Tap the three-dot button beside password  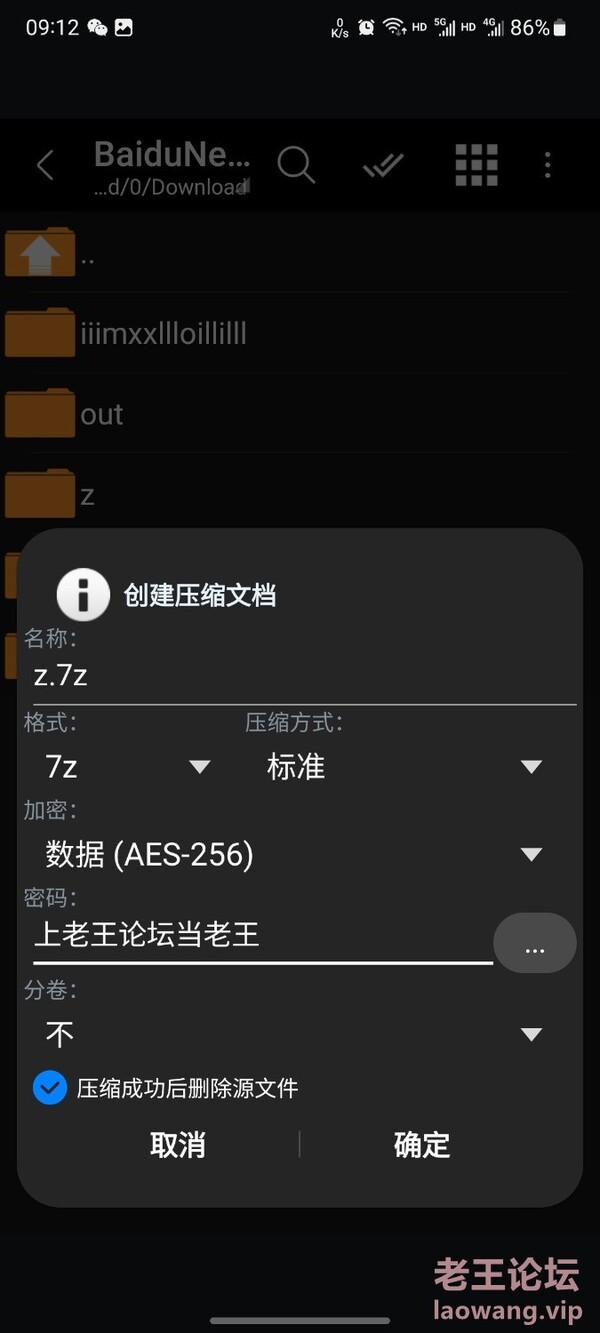pos(535,943)
